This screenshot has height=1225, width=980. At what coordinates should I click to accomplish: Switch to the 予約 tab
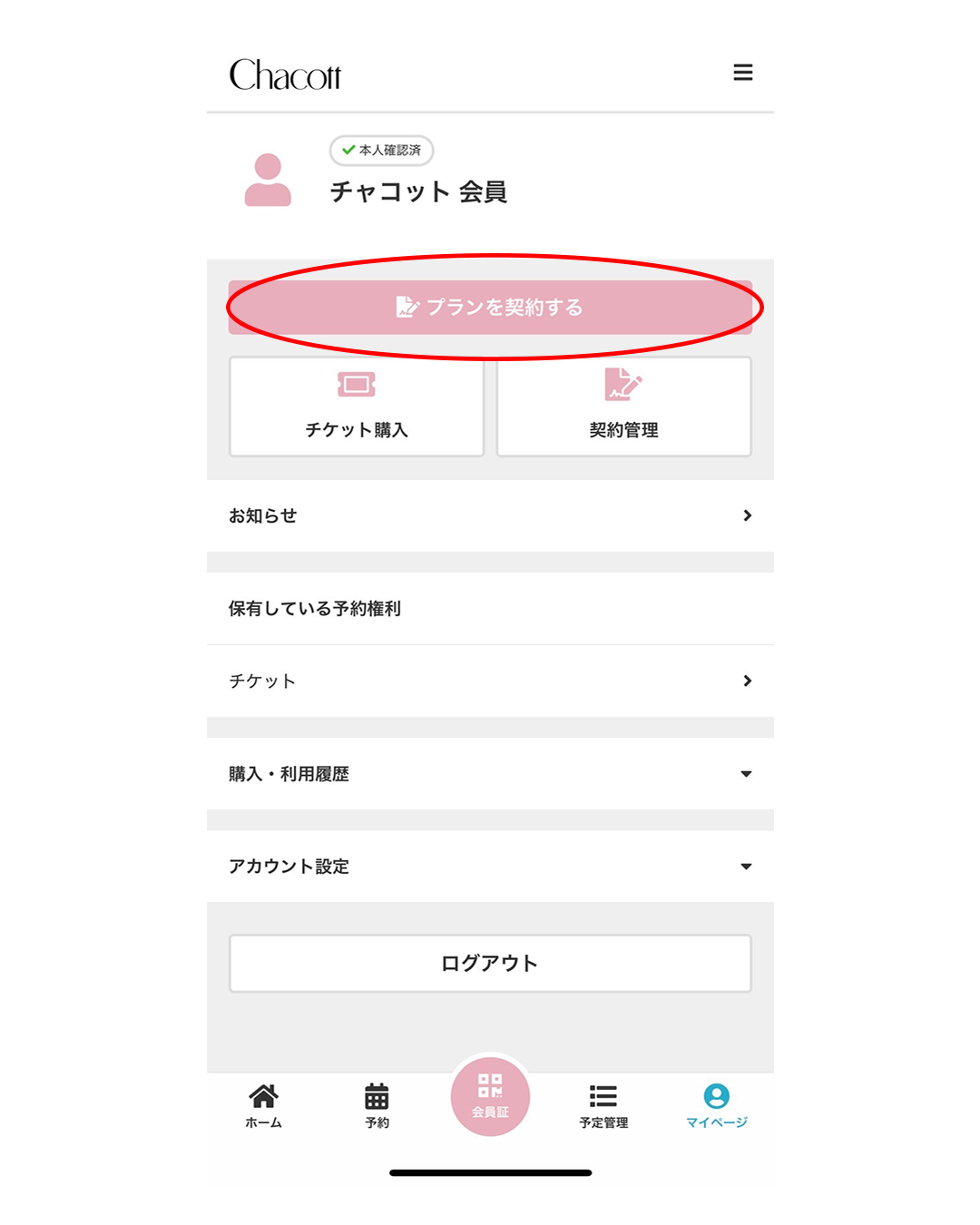377,1105
